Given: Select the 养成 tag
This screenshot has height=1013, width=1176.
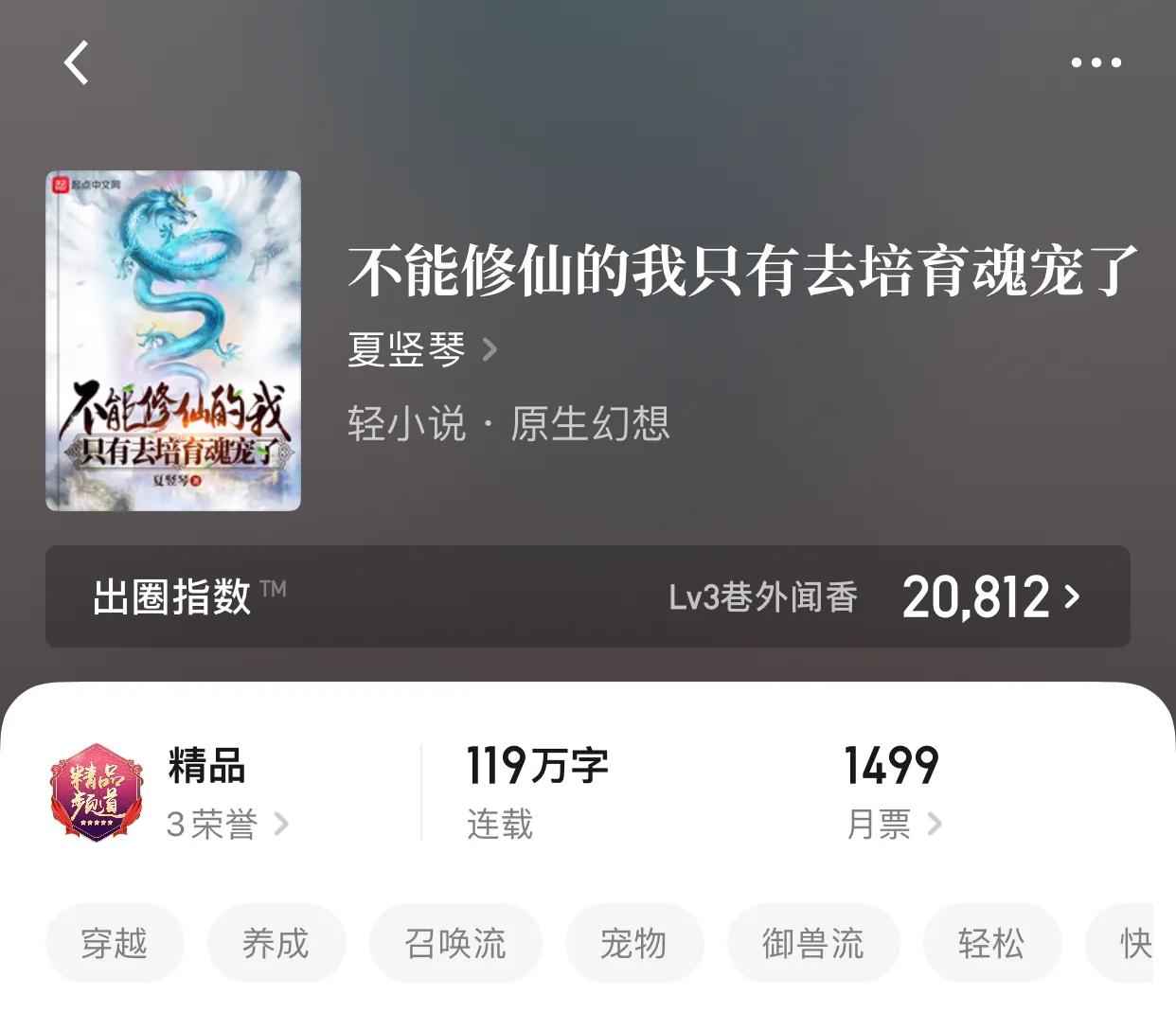Looking at the screenshot, I should pos(276,943).
